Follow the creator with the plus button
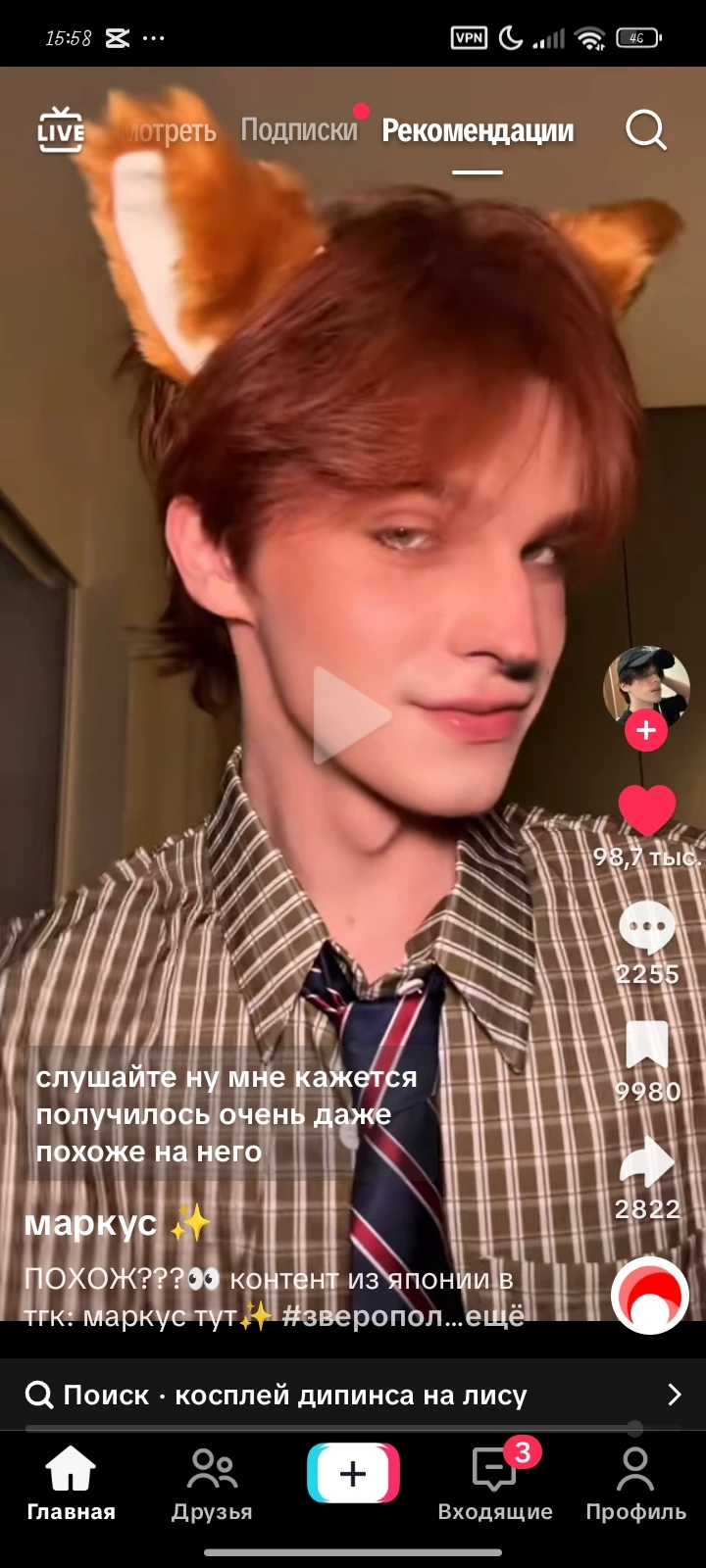 tap(645, 731)
